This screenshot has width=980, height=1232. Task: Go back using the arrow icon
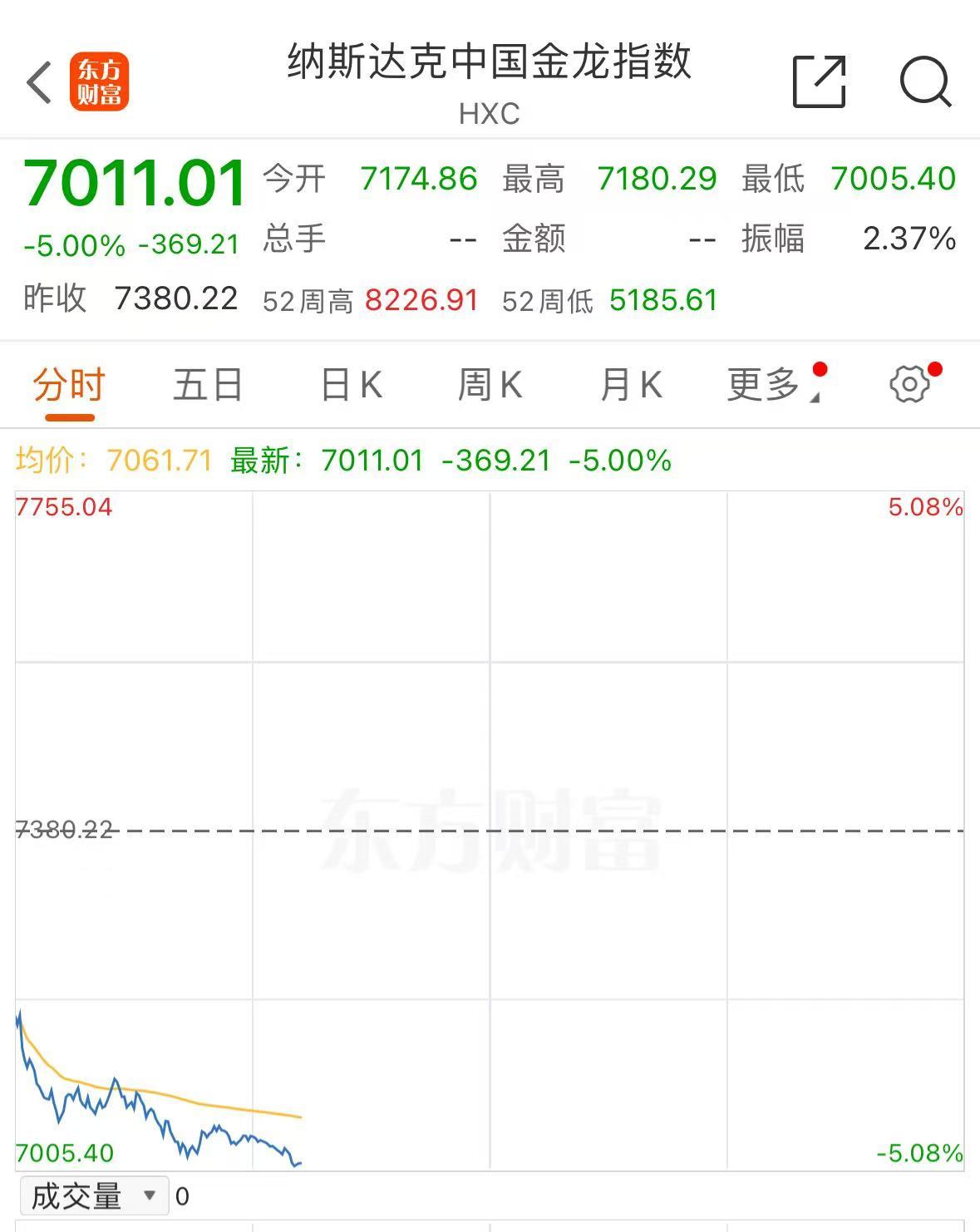click(x=39, y=82)
